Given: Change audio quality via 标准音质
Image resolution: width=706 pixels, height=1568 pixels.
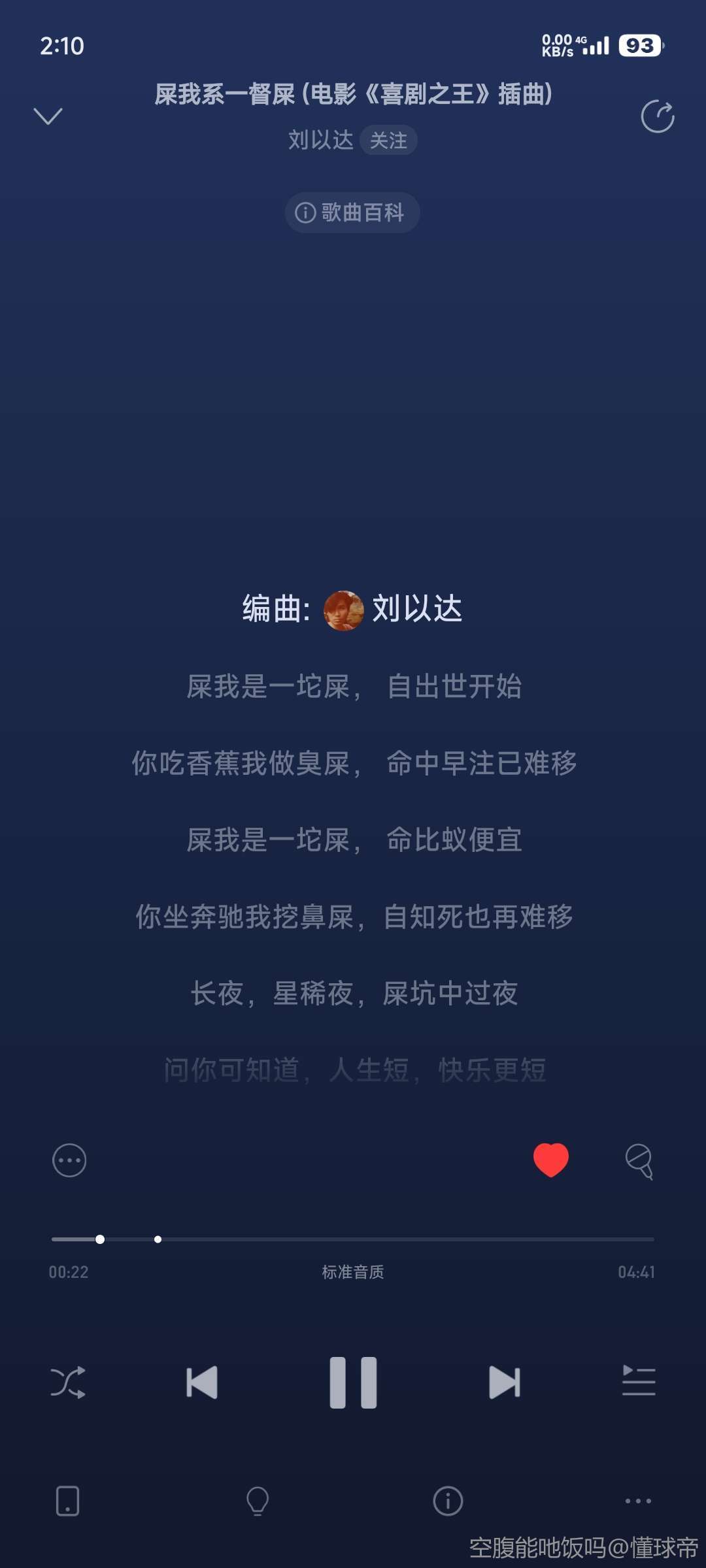Looking at the screenshot, I should [353, 1272].
